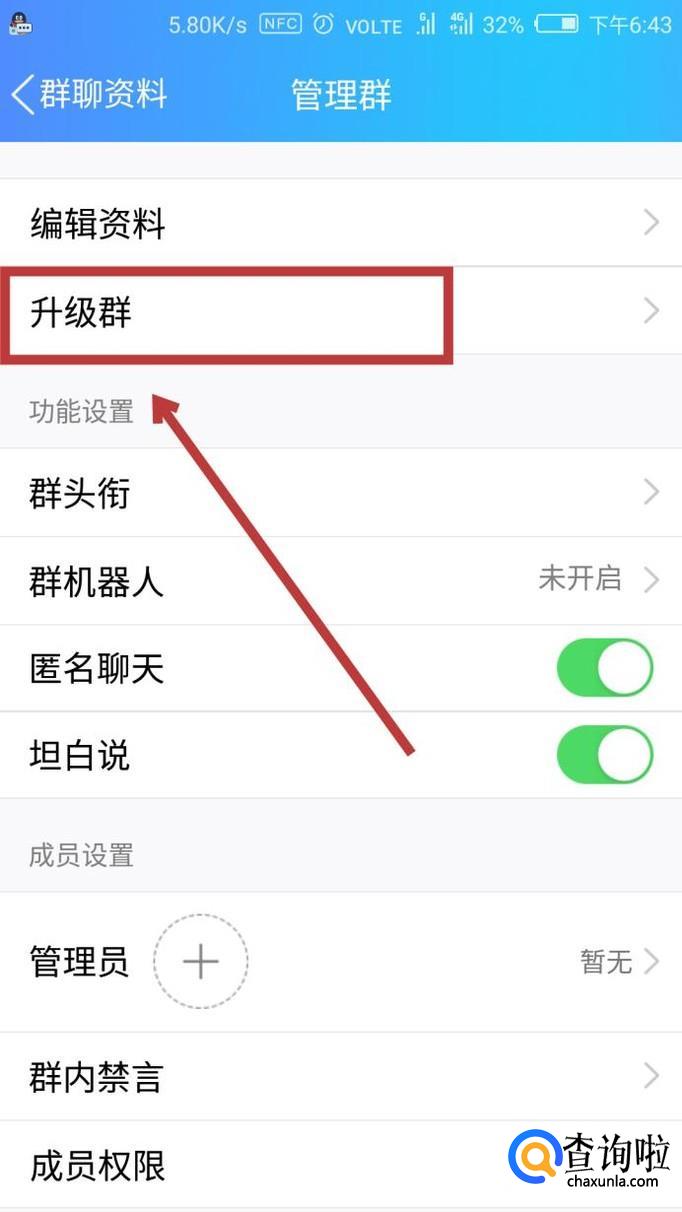Open 升级群 option

(341, 311)
